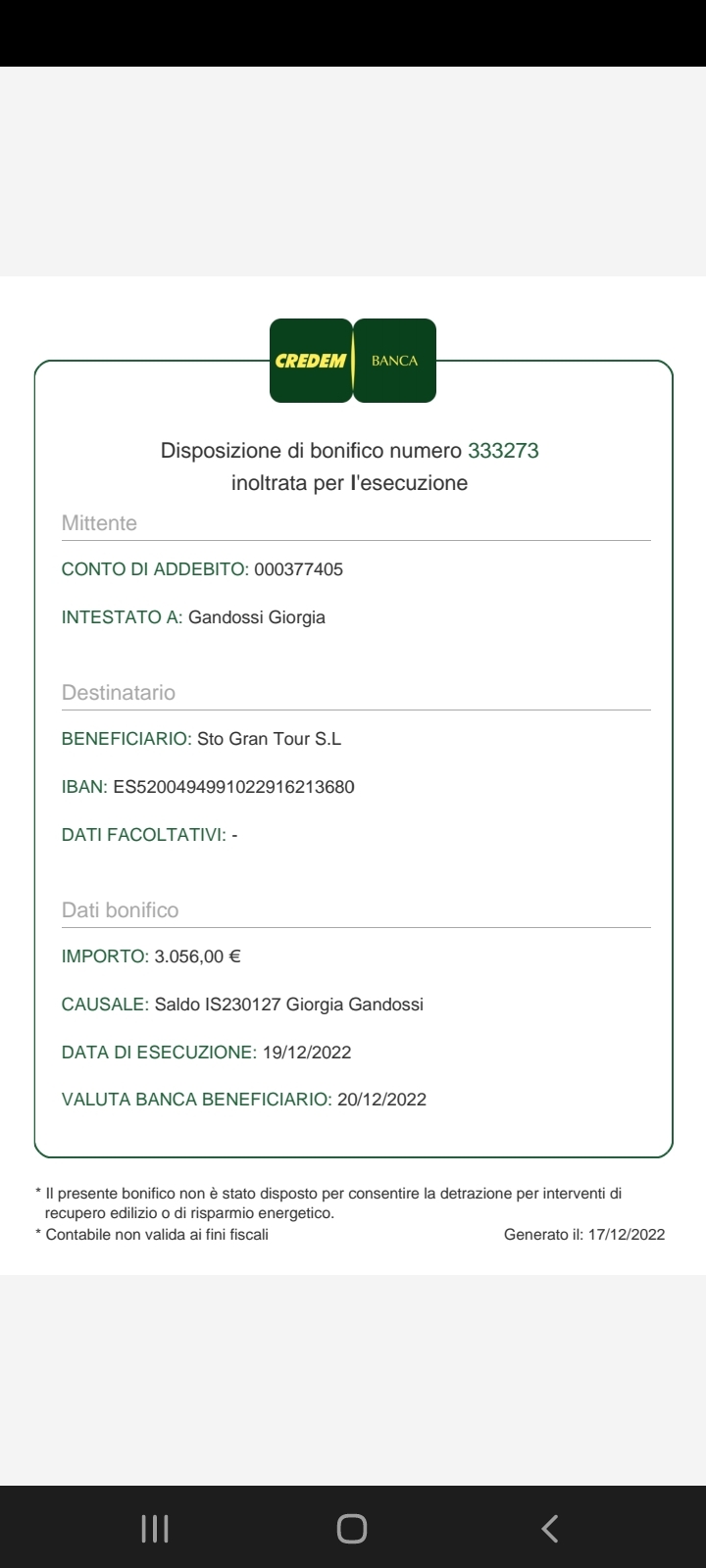Tap the home button in navigation bar

tap(351, 1528)
